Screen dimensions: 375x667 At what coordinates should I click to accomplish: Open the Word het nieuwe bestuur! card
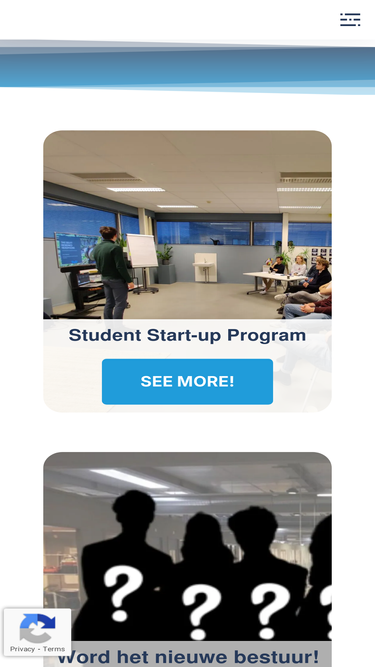coord(187,559)
